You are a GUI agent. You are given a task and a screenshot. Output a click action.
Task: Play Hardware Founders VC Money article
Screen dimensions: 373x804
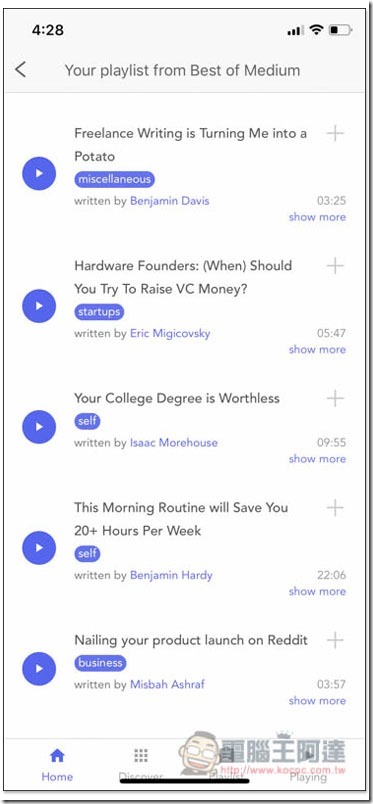(39, 306)
